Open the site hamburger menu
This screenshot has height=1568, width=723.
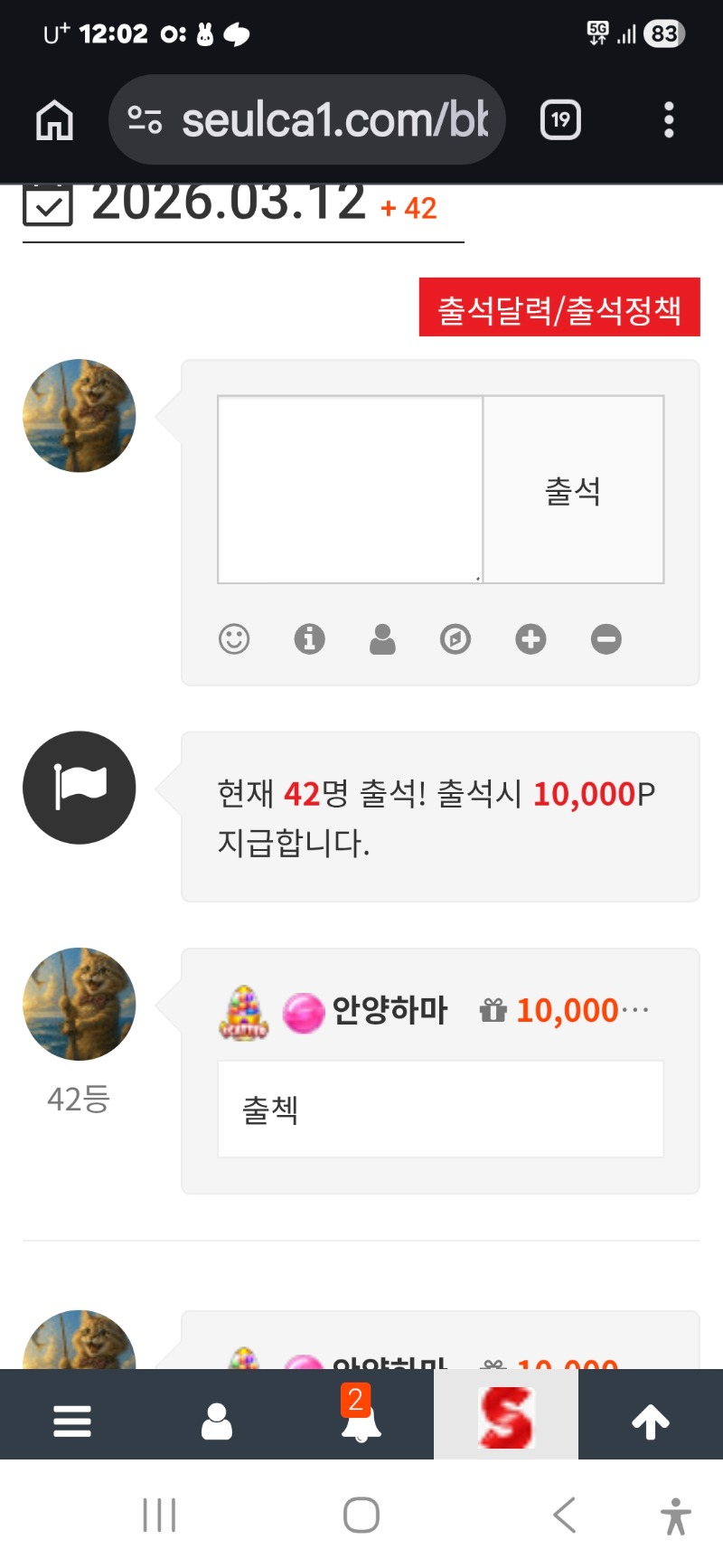(72, 1421)
